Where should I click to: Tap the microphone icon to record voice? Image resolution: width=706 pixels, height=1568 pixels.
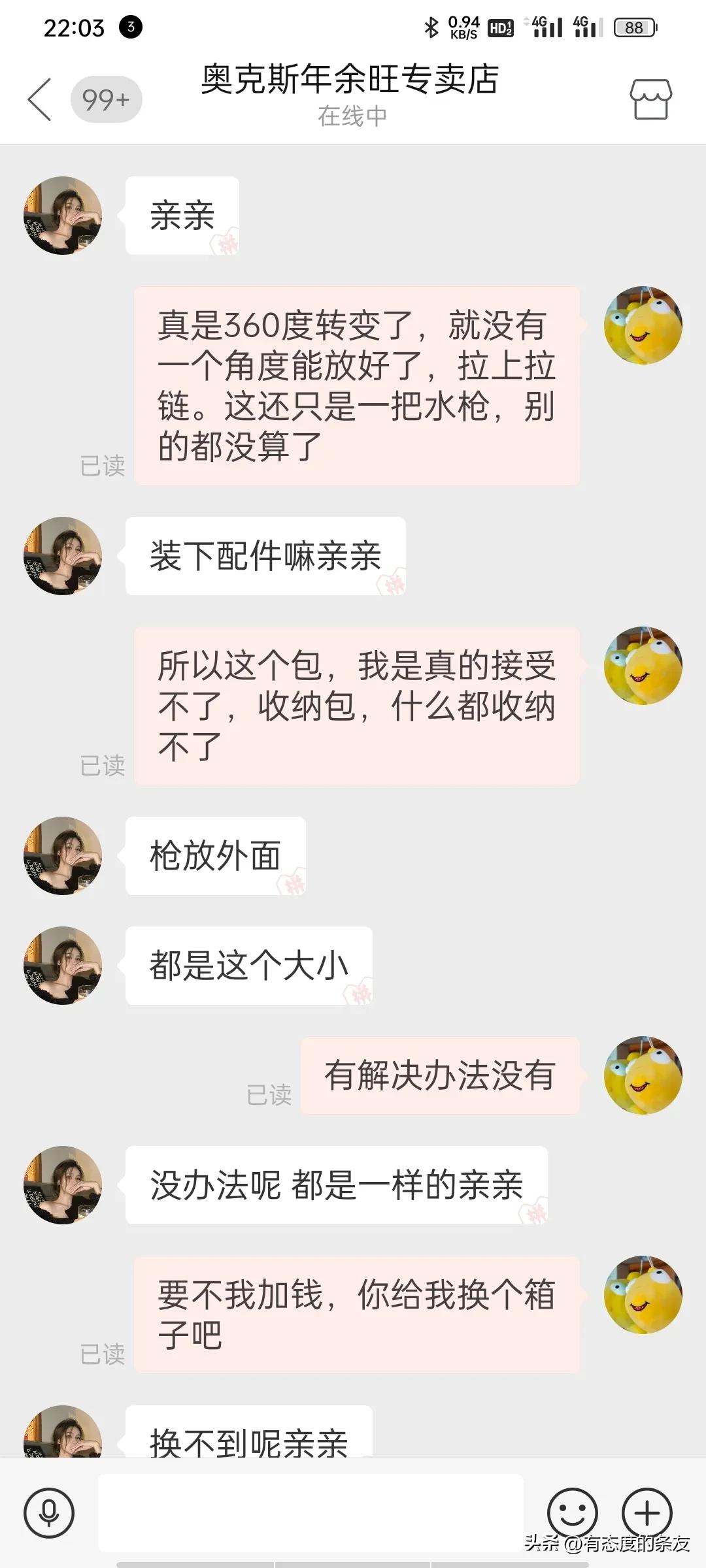50,1511
